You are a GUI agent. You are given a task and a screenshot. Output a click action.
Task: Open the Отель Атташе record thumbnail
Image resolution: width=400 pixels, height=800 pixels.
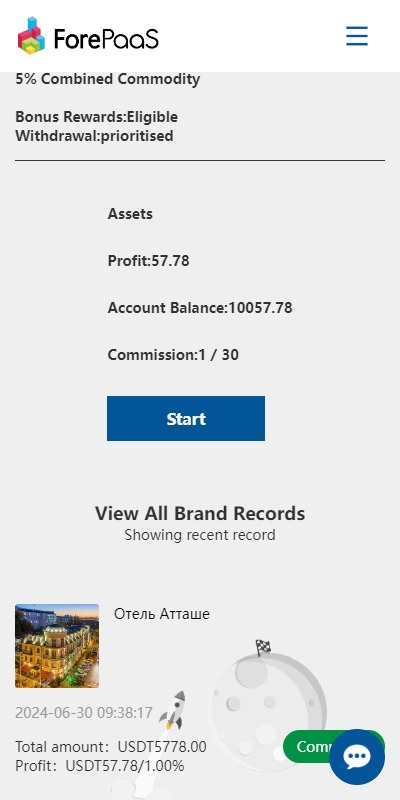(x=57, y=646)
